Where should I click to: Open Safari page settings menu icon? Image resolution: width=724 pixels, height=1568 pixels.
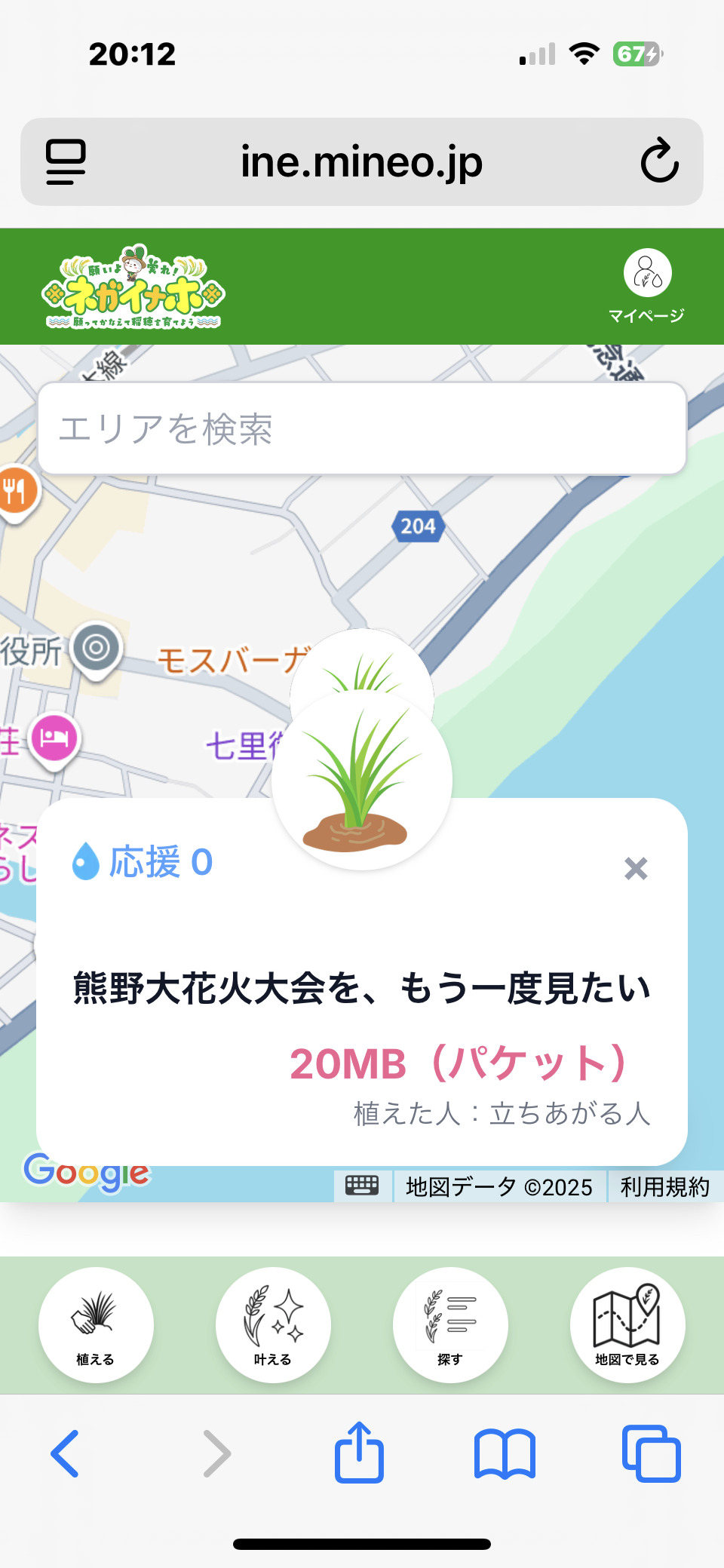(x=66, y=161)
